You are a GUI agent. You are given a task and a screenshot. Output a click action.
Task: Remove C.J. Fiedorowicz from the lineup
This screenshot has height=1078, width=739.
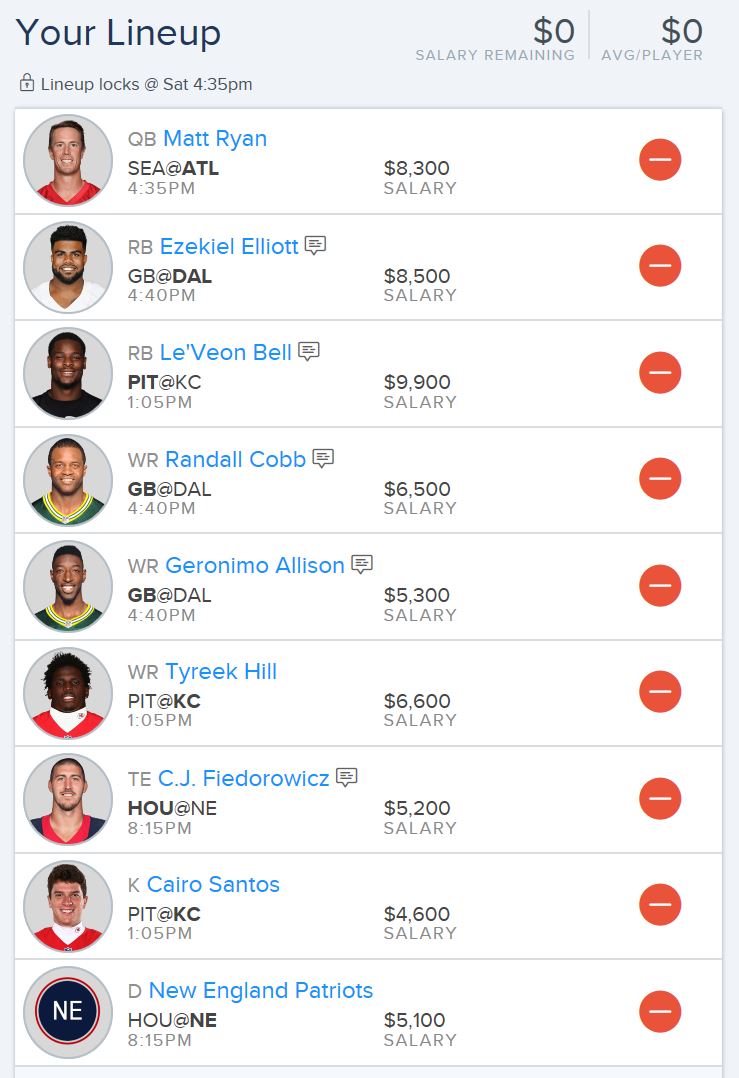click(x=660, y=799)
